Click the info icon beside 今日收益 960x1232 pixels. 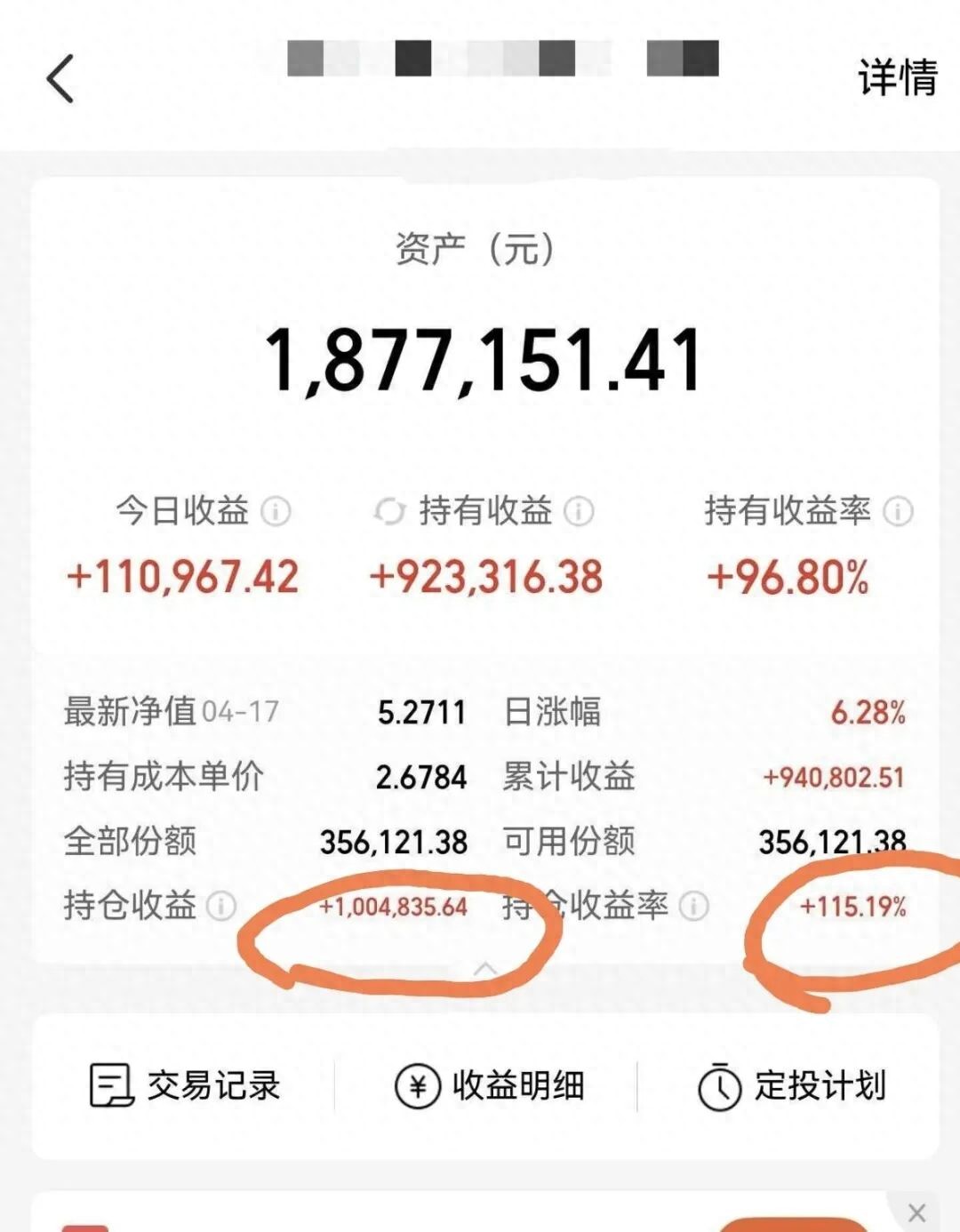pyautogui.click(x=276, y=512)
